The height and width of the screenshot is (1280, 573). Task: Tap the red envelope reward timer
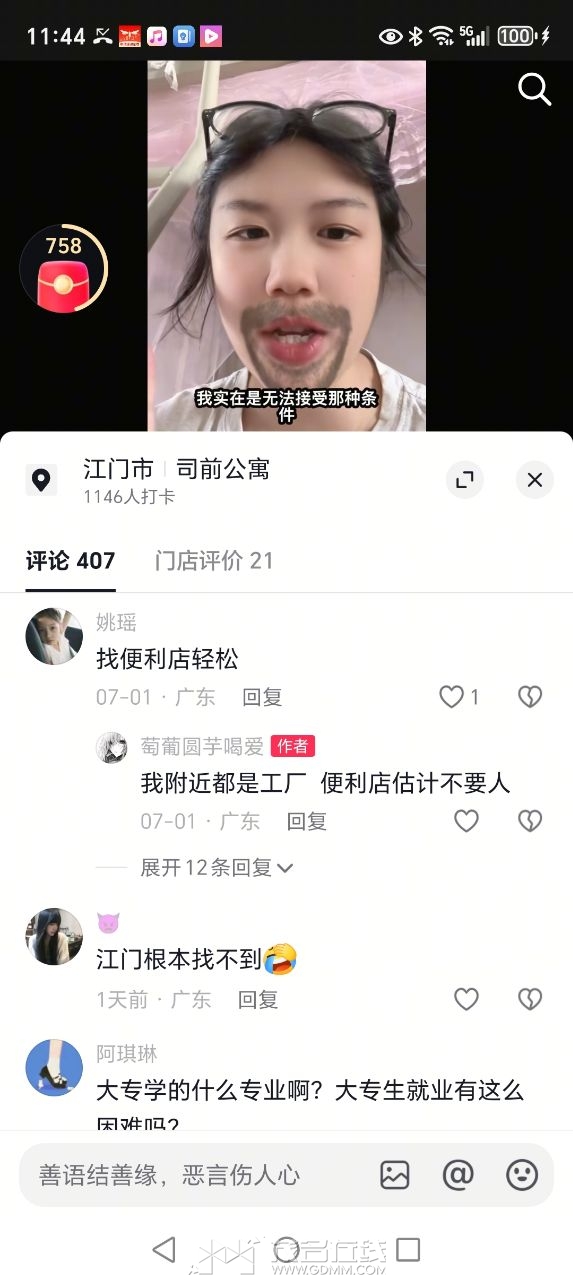click(63, 269)
